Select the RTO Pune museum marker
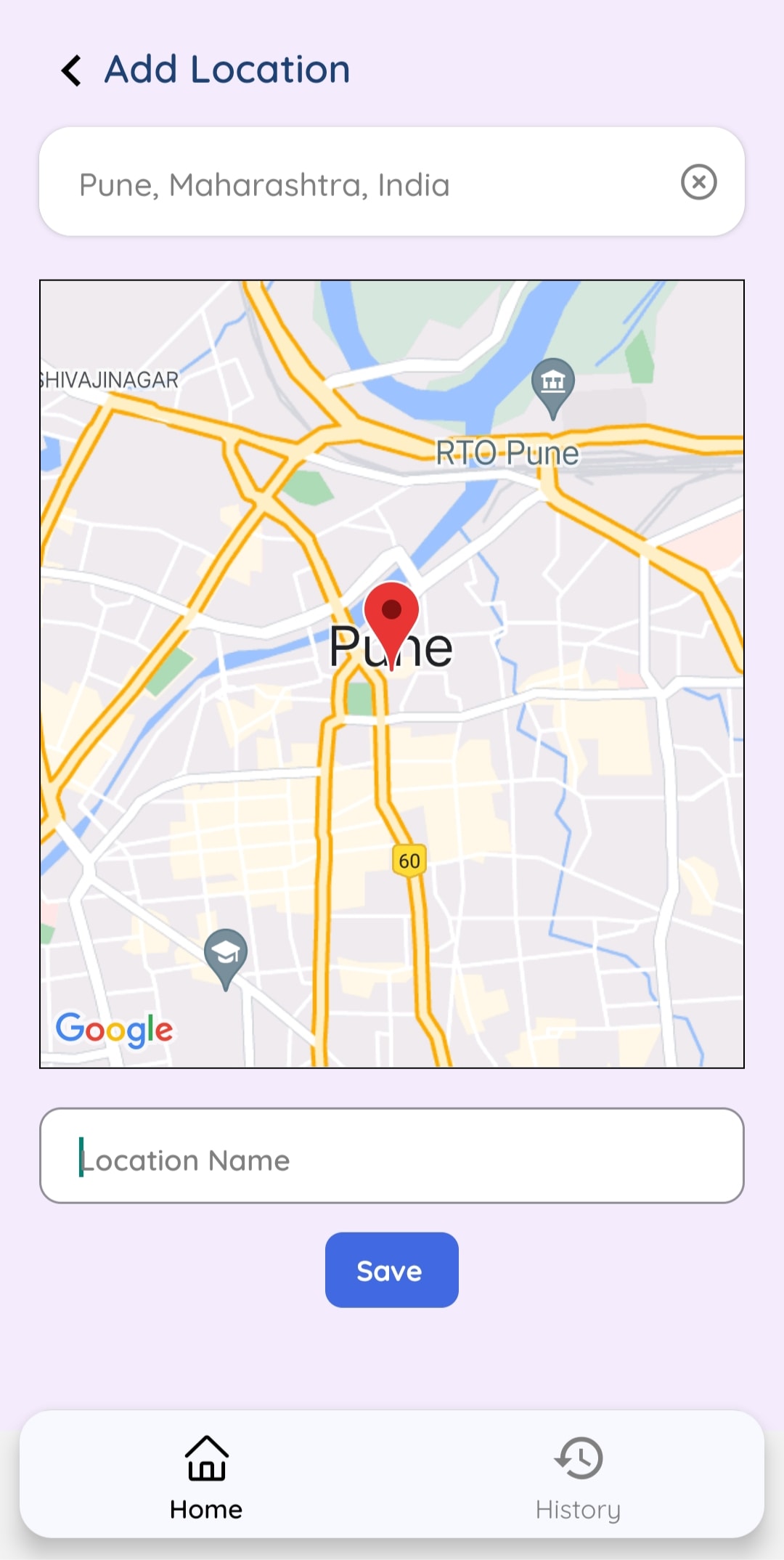Image resolution: width=784 pixels, height=1560 pixels. [553, 383]
